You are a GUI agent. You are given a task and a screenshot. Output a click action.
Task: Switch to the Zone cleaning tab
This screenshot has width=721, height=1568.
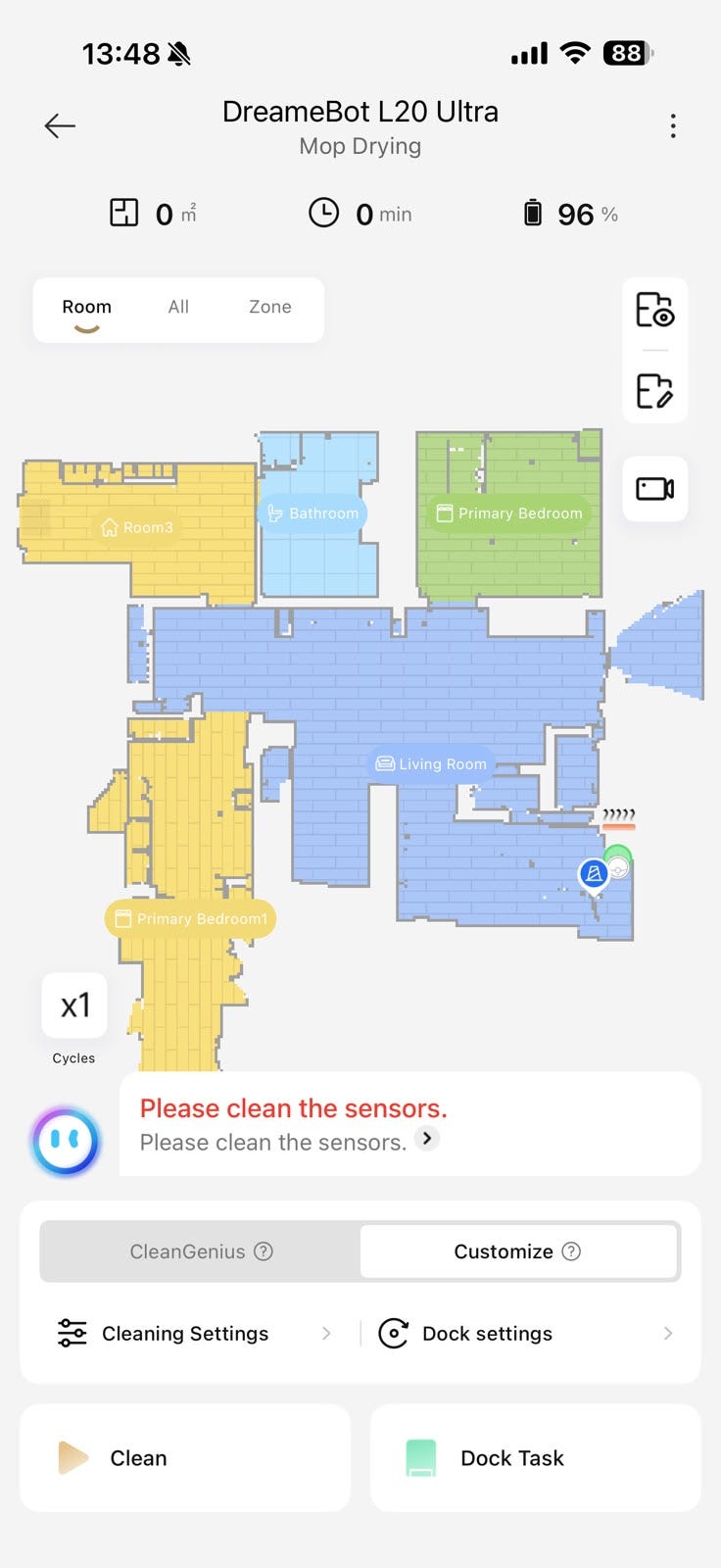(270, 307)
